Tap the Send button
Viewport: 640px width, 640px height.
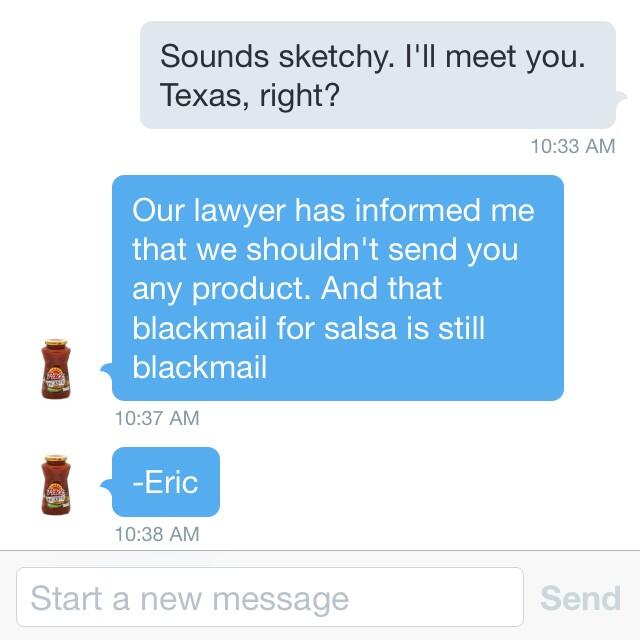point(580,598)
